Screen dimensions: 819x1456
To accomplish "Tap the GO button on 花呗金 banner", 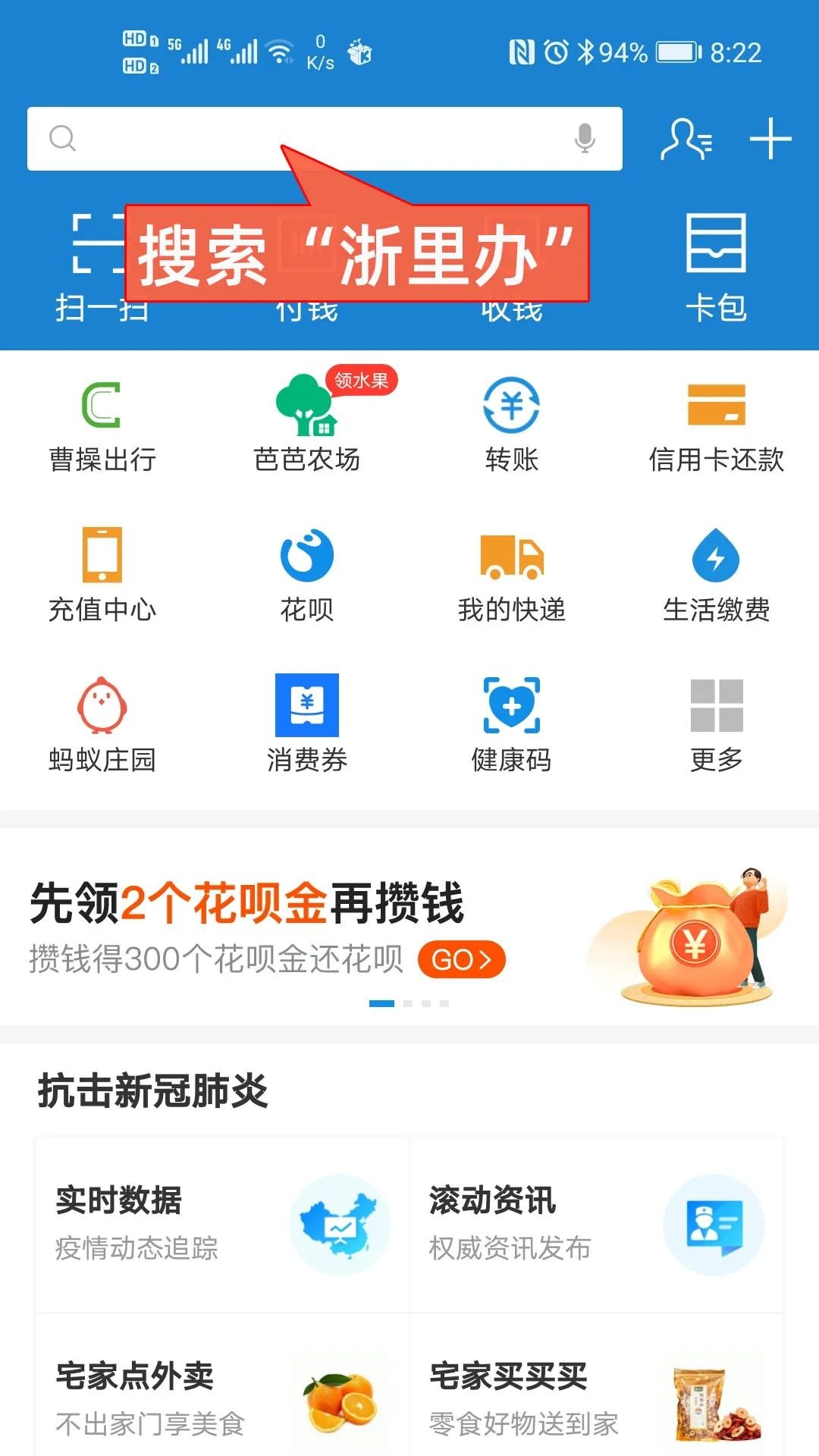I will click(x=461, y=960).
